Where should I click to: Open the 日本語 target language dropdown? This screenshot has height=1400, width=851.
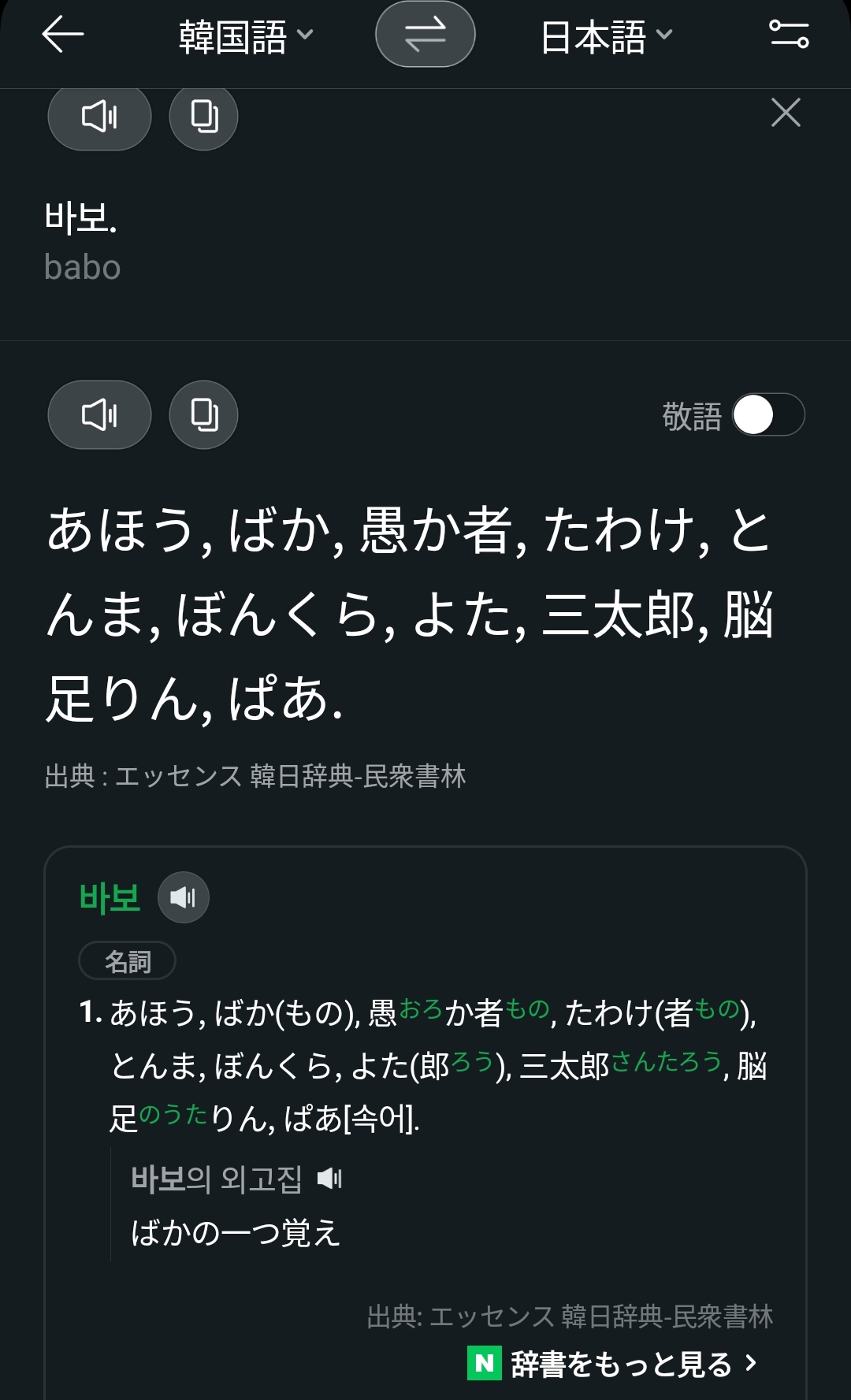pos(607,36)
